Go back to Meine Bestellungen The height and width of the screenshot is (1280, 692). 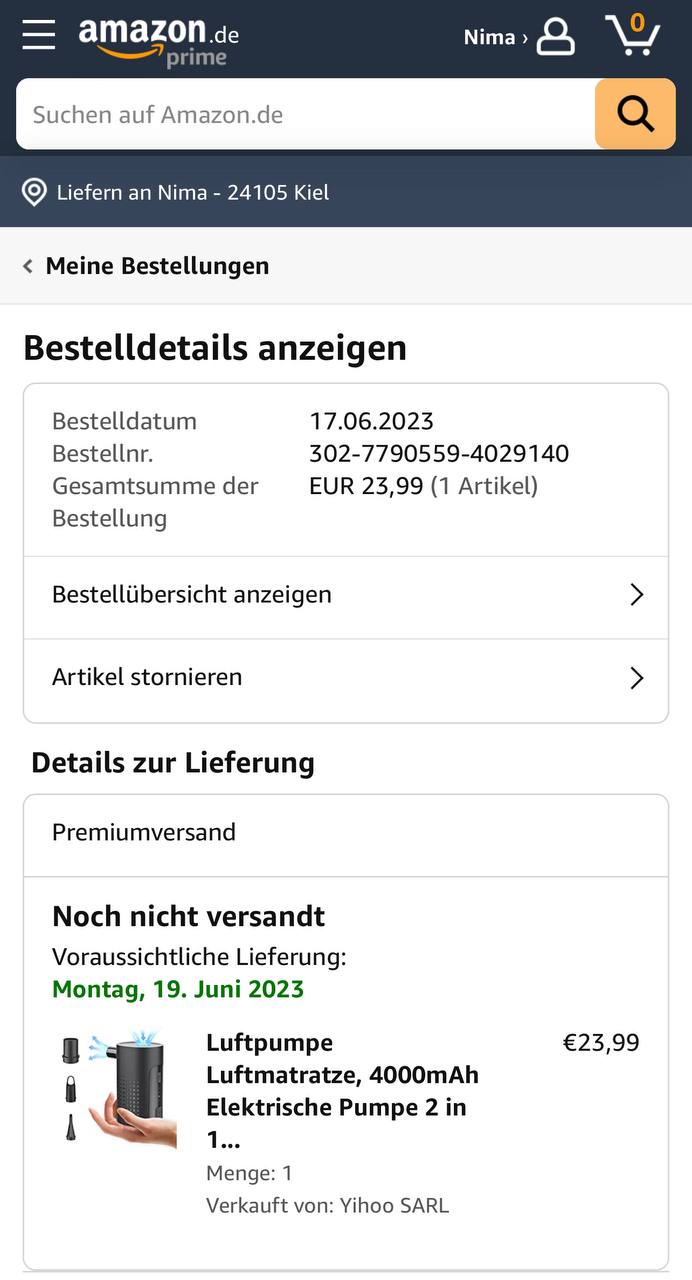coord(146,266)
